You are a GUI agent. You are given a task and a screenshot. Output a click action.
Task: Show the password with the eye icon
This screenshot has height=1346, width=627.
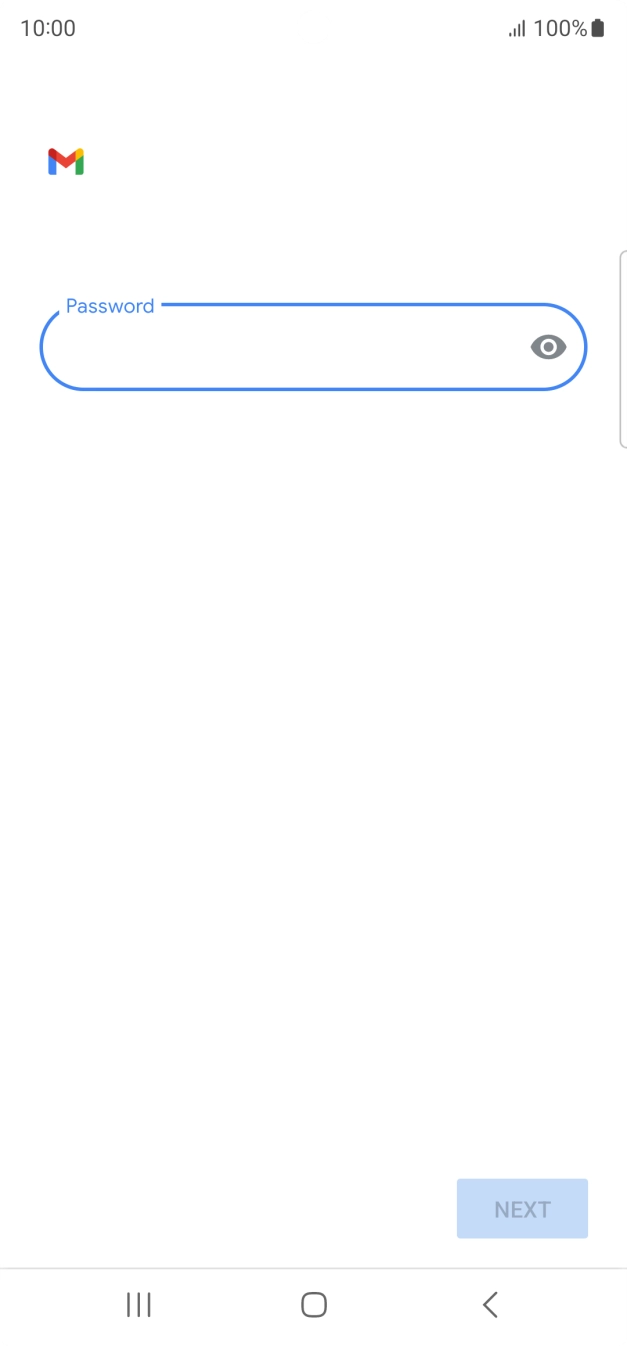(548, 347)
